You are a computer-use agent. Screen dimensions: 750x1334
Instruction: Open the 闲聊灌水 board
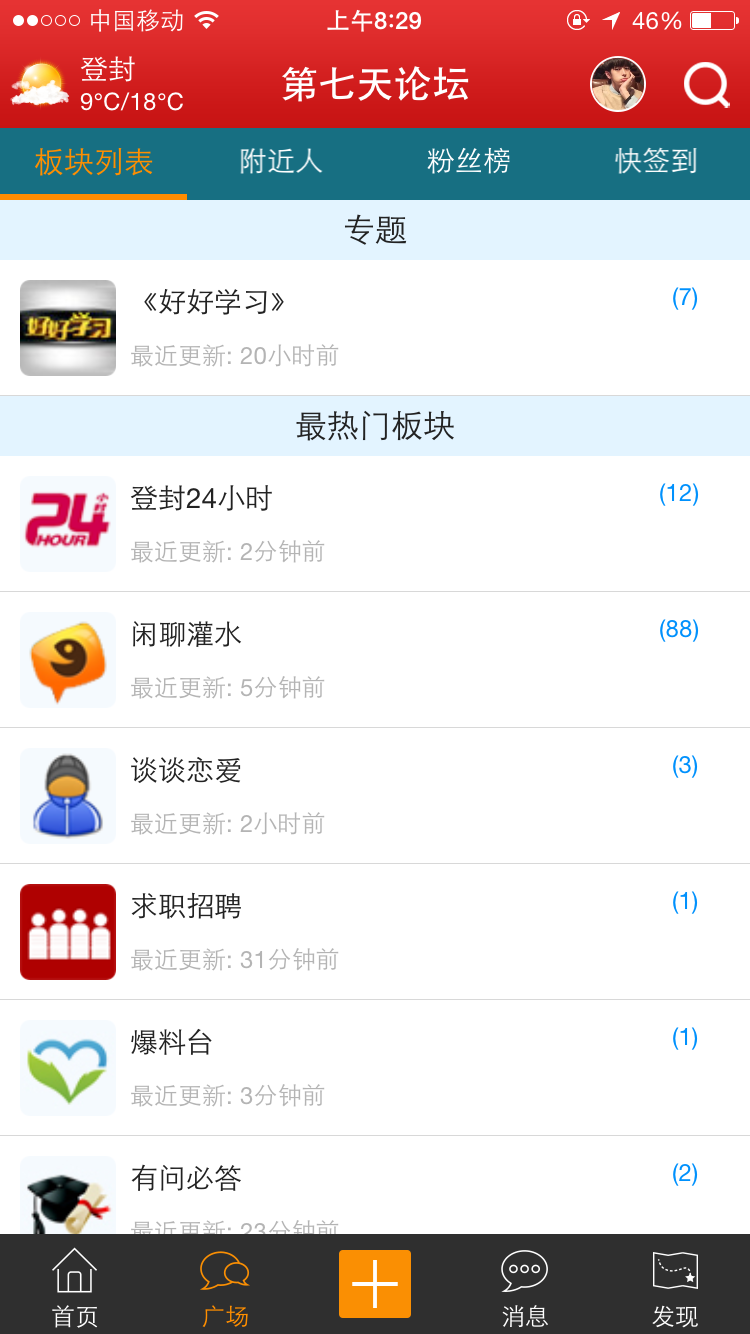pyautogui.click(x=375, y=660)
